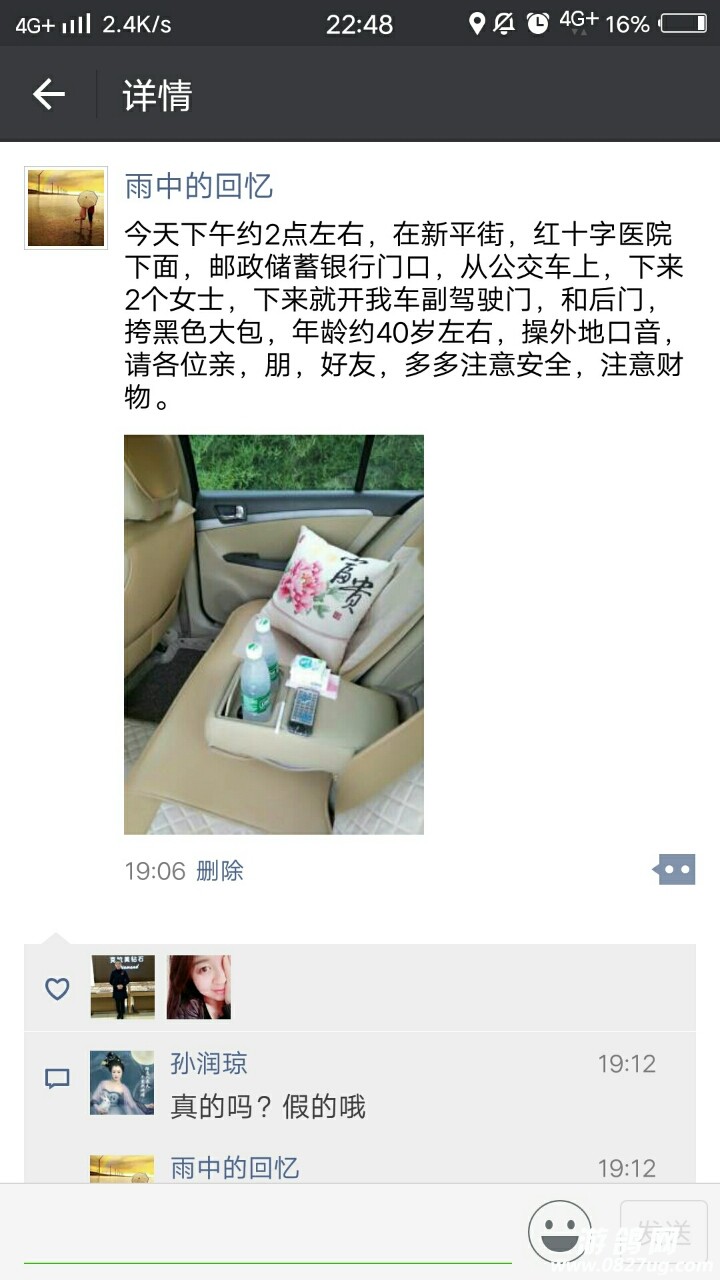720x1280 pixels.
Task: Open poster avatar of 雨中的回忆
Action: pos(66,208)
